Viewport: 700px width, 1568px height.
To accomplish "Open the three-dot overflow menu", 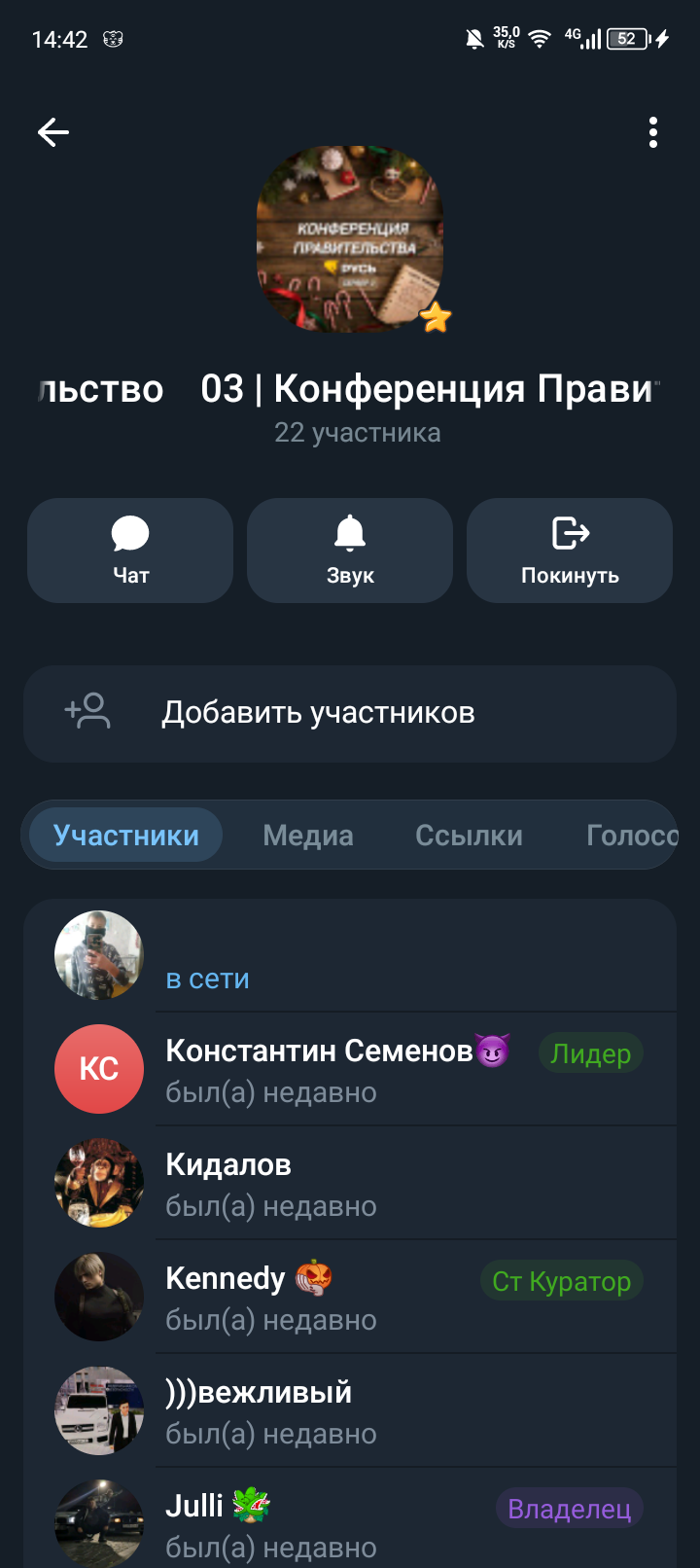I will (x=653, y=132).
